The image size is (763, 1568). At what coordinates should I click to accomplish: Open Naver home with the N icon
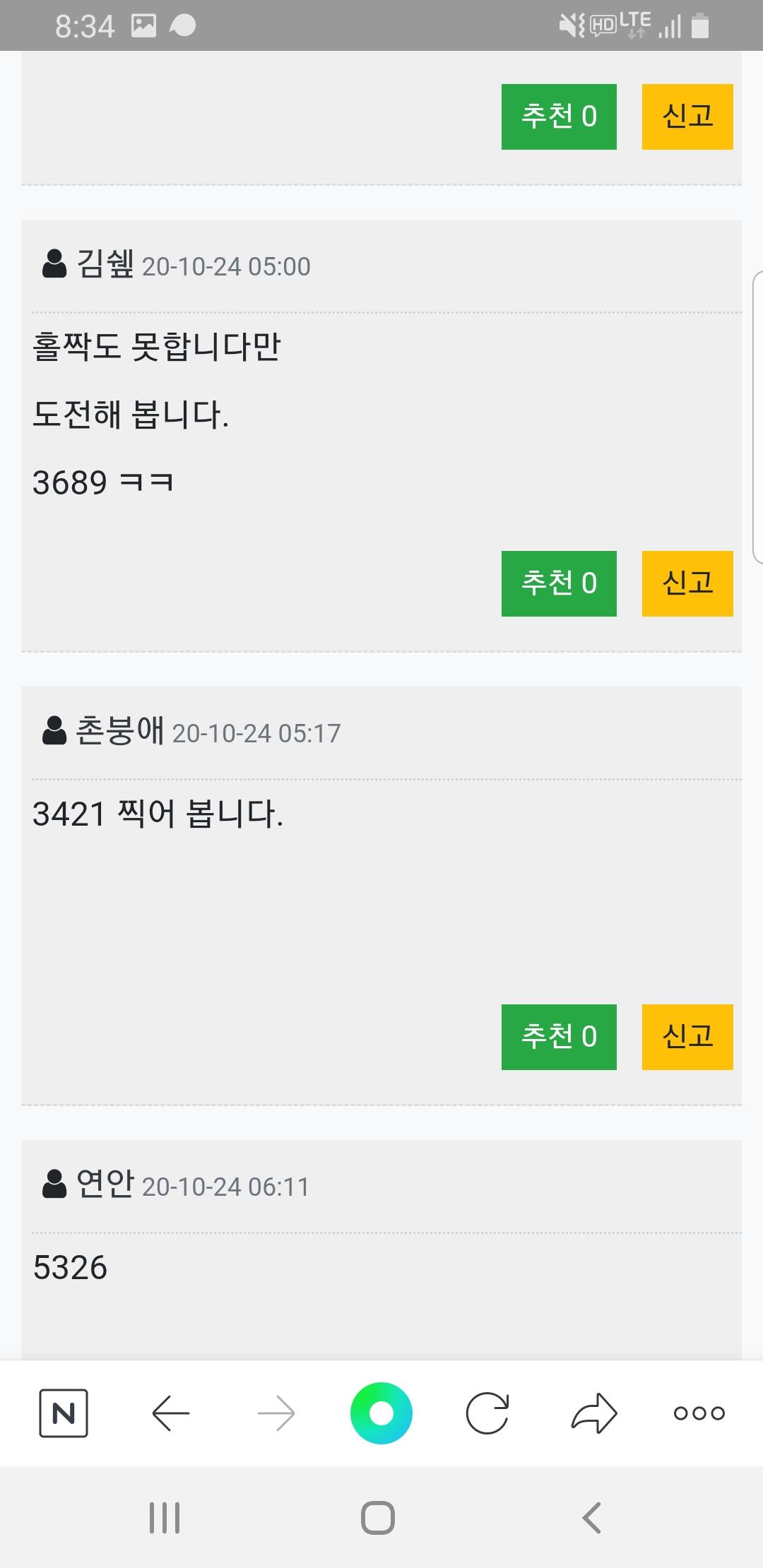(64, 1413)
